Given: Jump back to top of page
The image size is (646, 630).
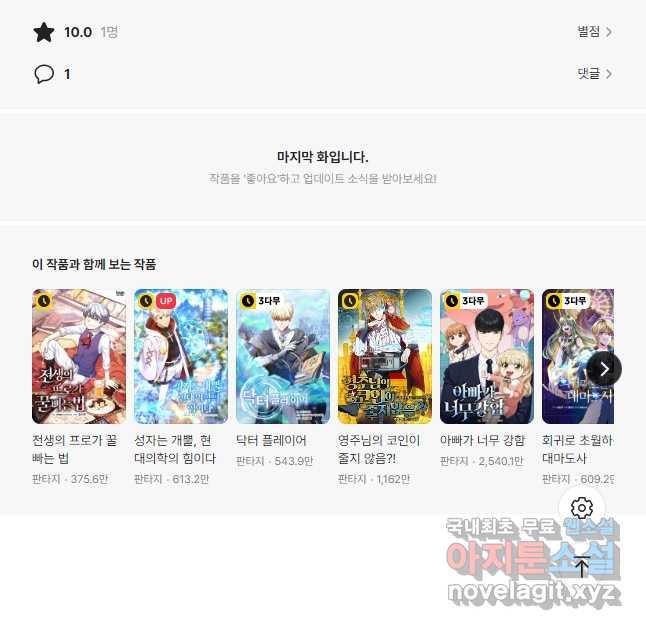Looking at the screenshot, I should [x=582, y=567].
